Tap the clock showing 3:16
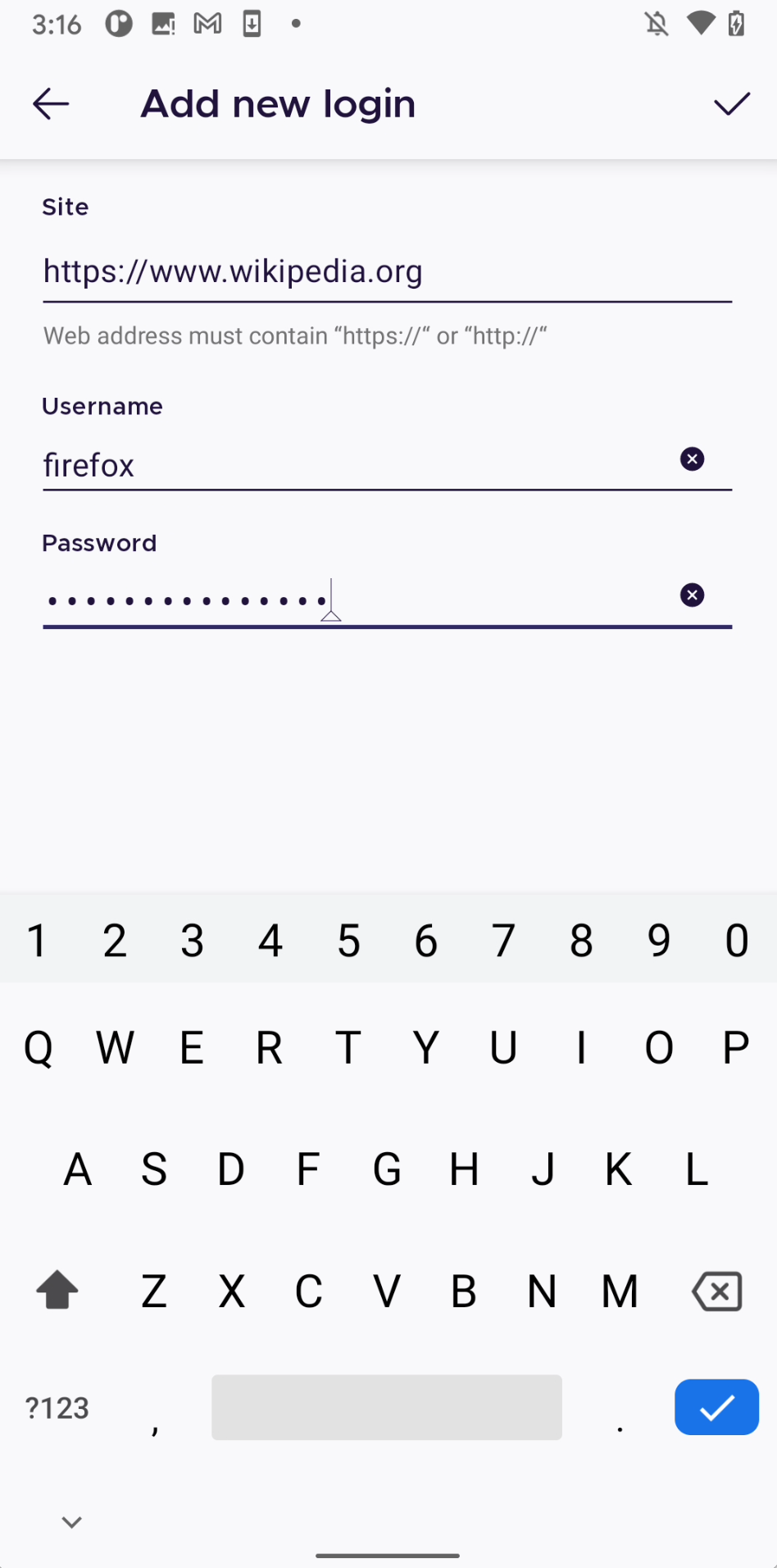The image size is (777, 1568). pos(56,23)
